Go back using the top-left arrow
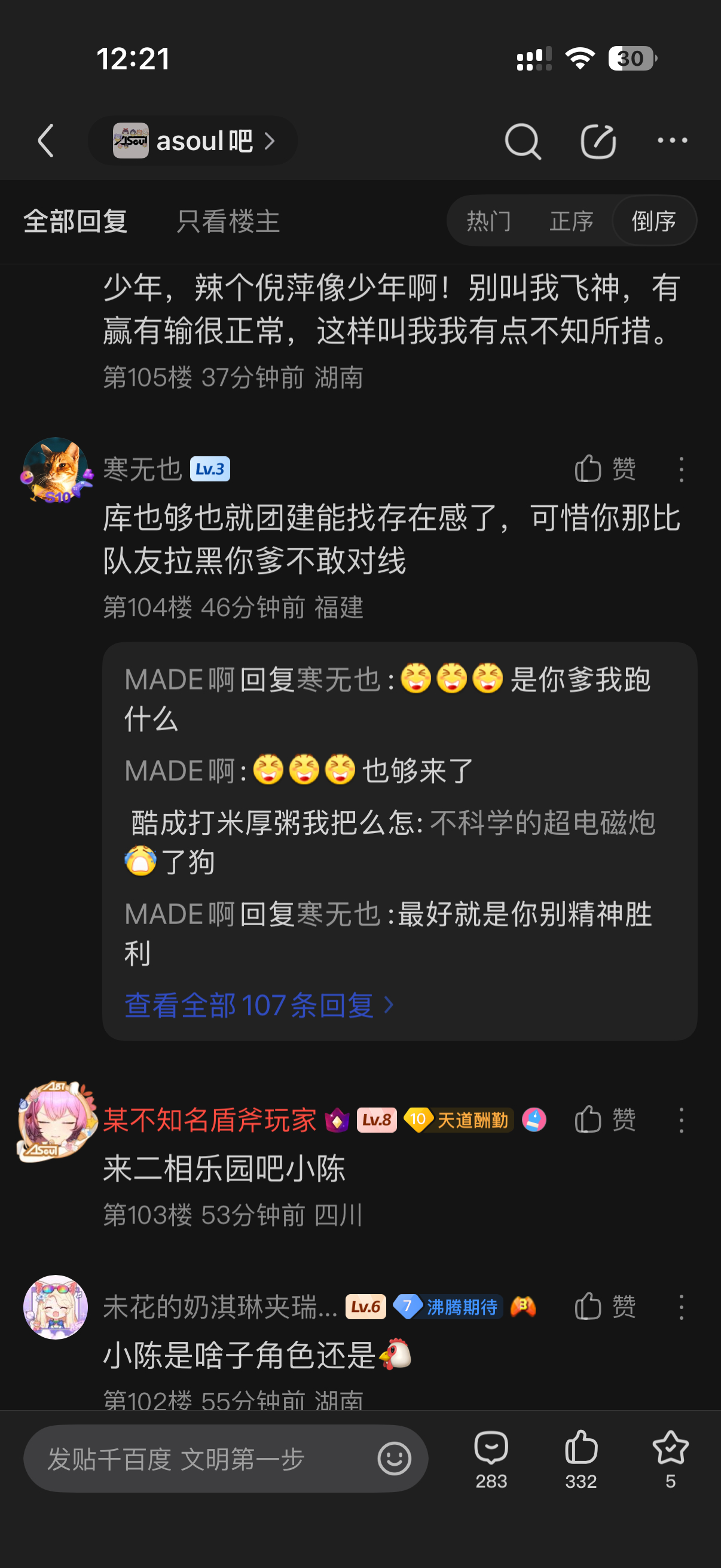This screenshot has width=721, height=1568. (46, 141)
